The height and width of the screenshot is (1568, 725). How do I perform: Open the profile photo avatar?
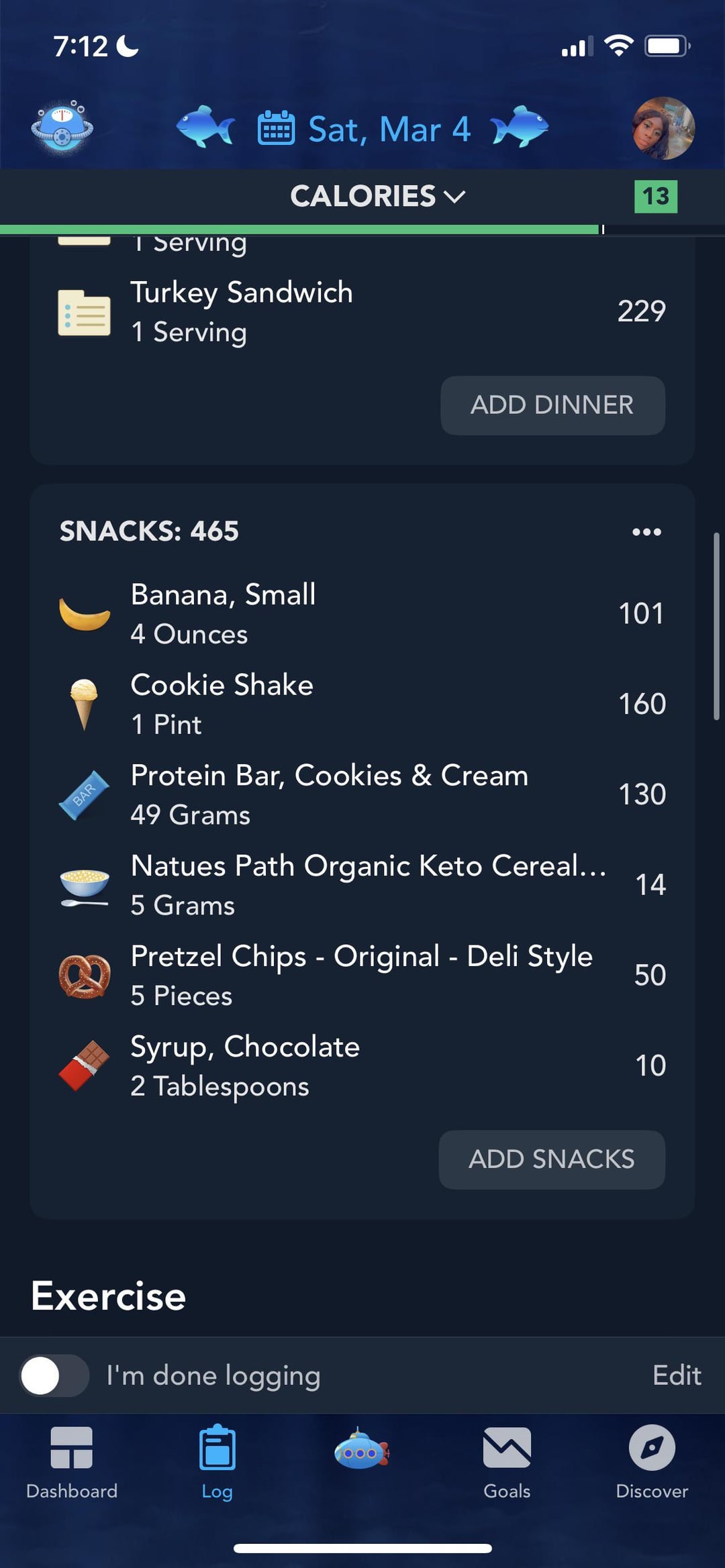coord(663,128)
